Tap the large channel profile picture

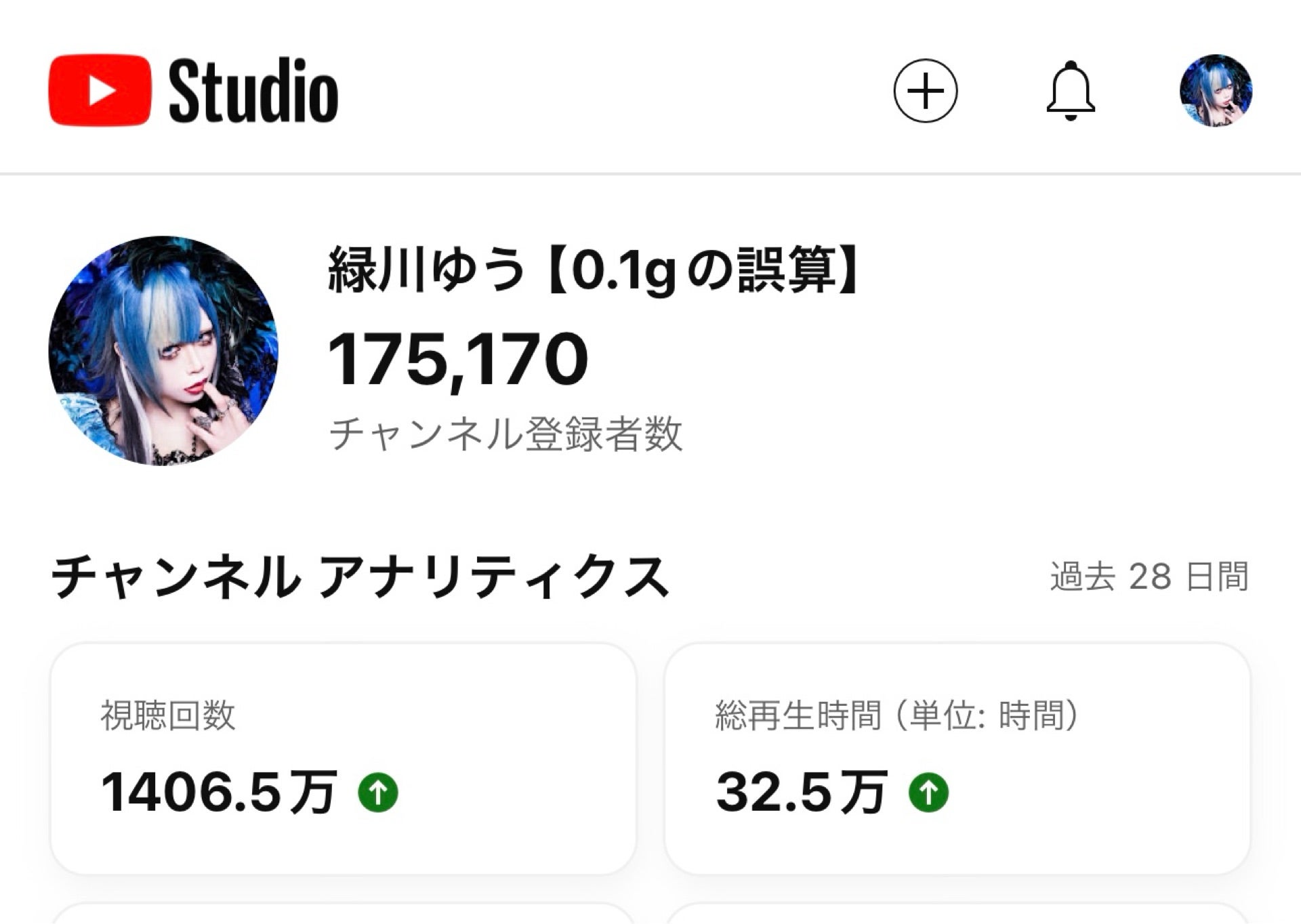[163, 351]
